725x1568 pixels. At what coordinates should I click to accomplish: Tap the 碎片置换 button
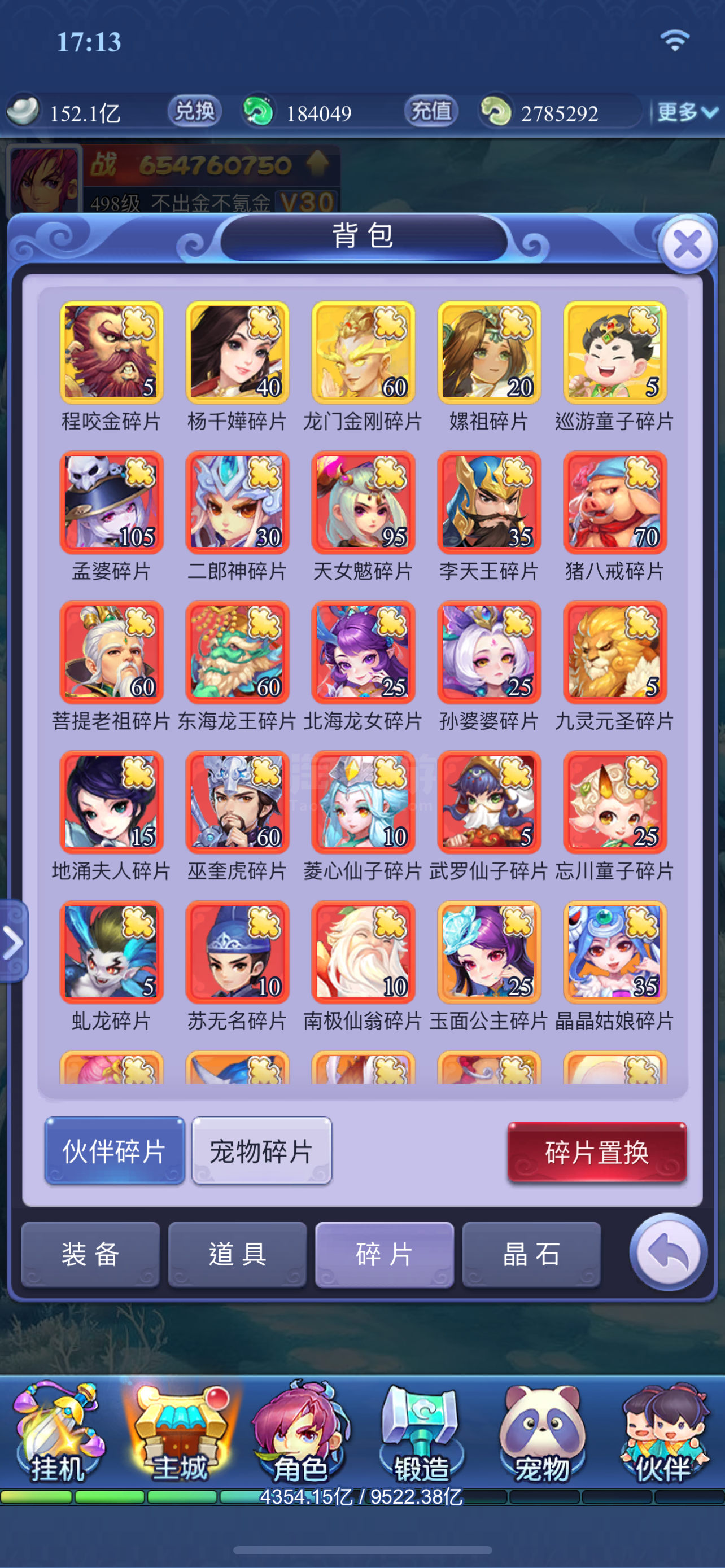click(x=597, y=1151)
